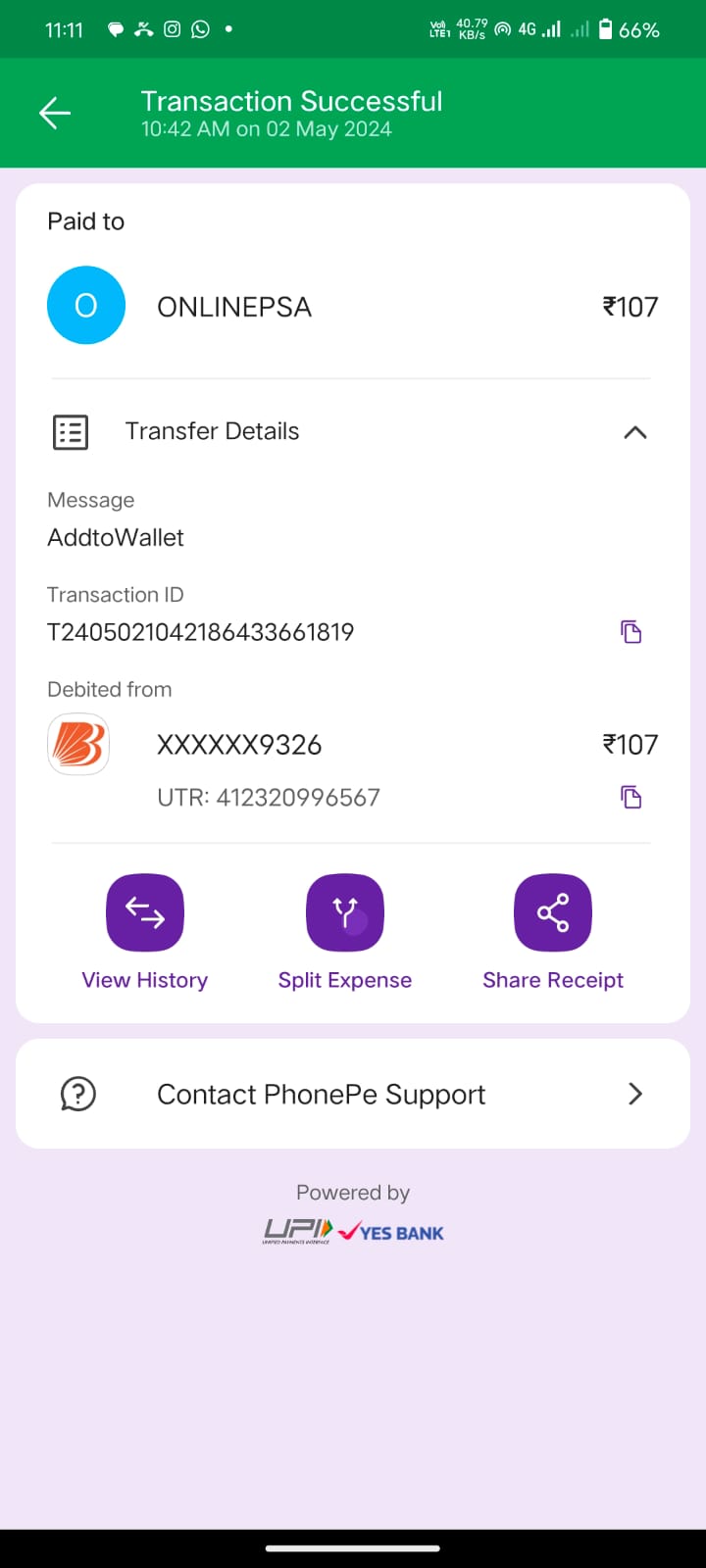706x1568 pixels.
Task: Copy the UTR number
Action: pos(630,797)
